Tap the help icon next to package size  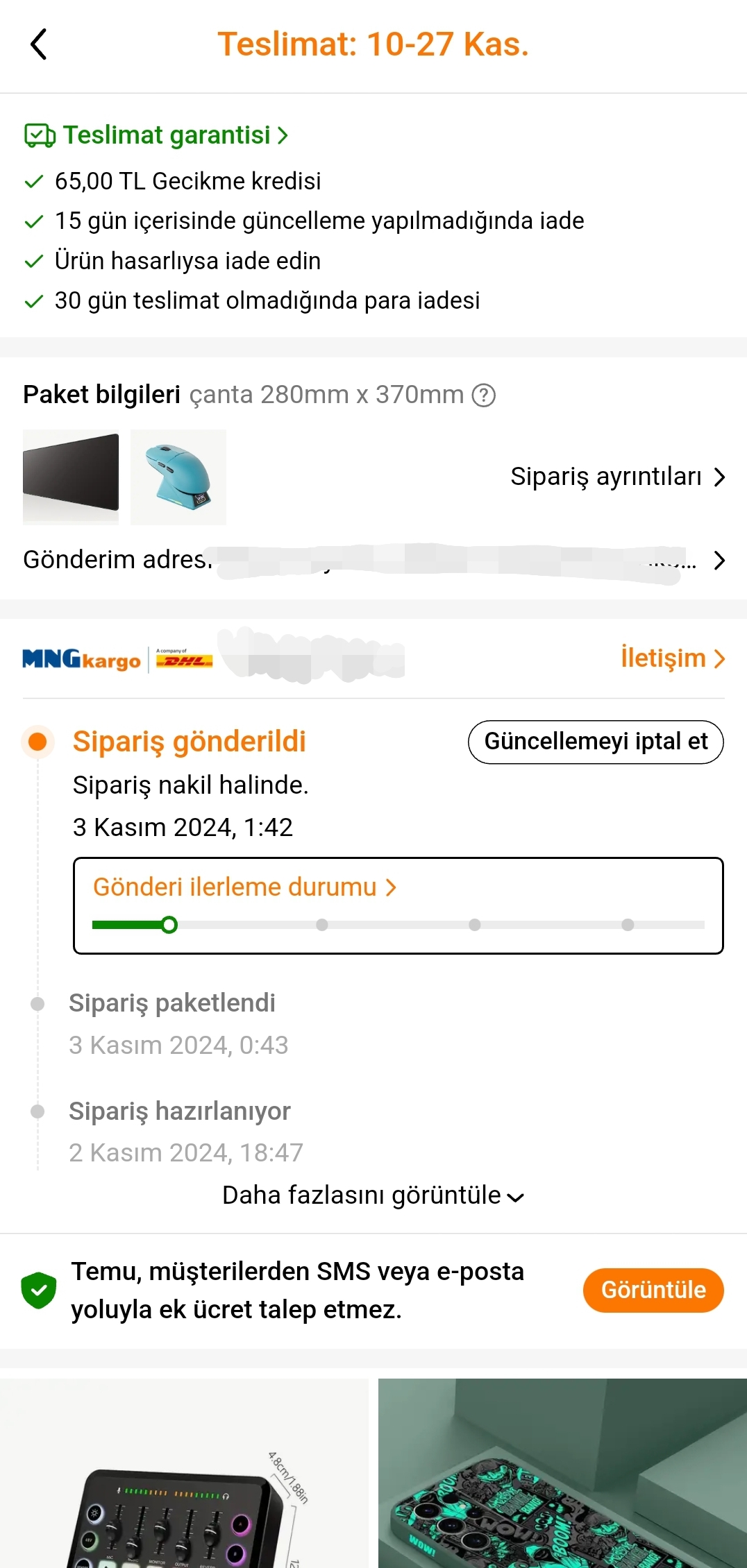pyautogui.click(x=483, y=395)
